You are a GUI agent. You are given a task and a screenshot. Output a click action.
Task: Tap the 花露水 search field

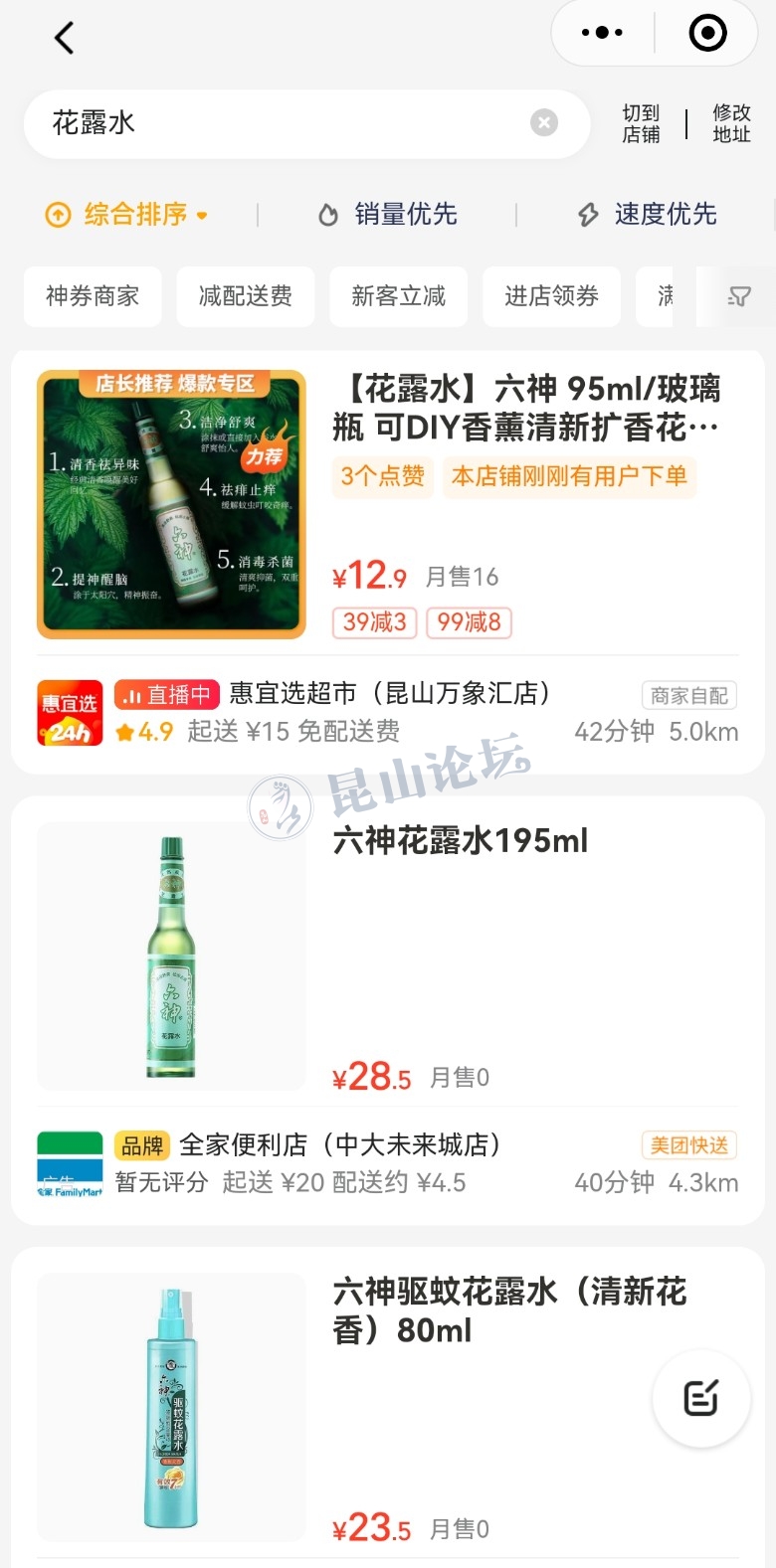point(279,123)
